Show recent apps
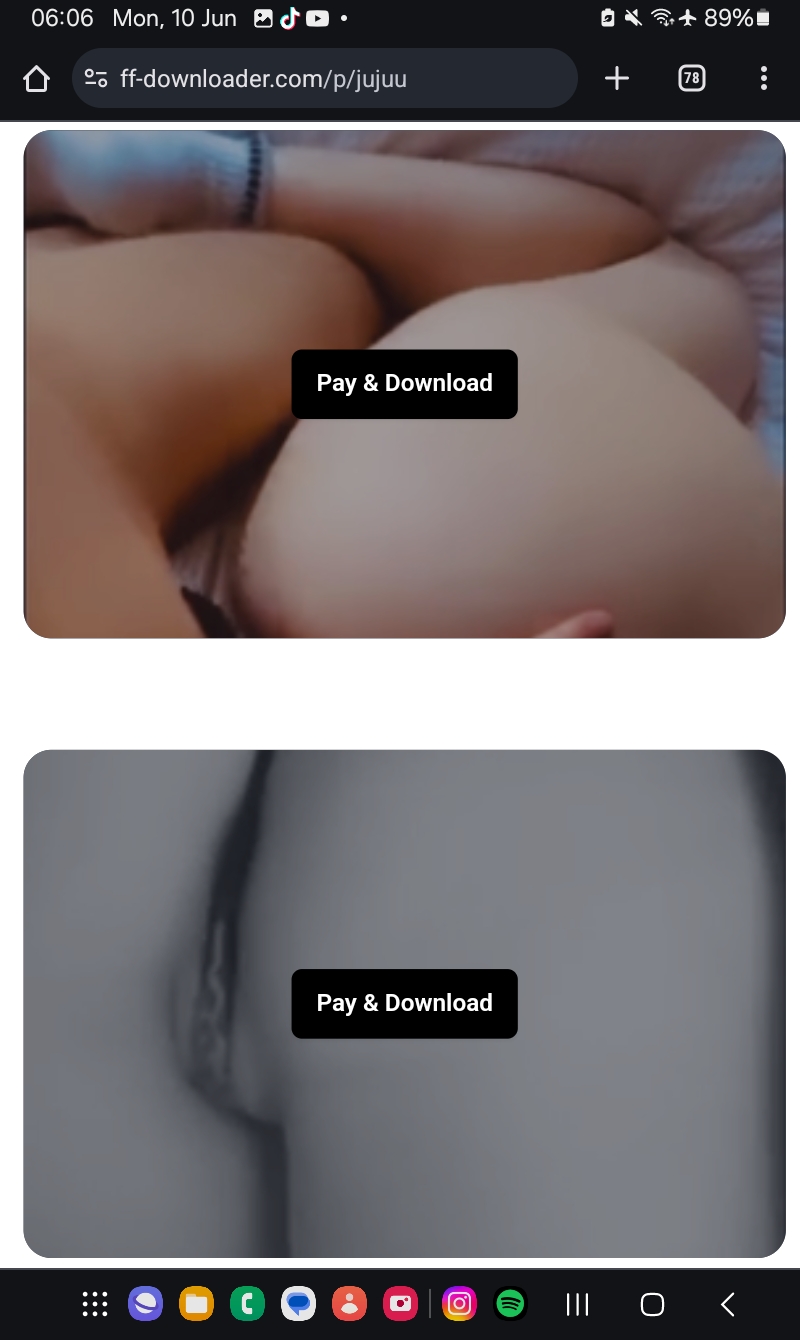The image size is (800, 1340). pos(577,1304)
